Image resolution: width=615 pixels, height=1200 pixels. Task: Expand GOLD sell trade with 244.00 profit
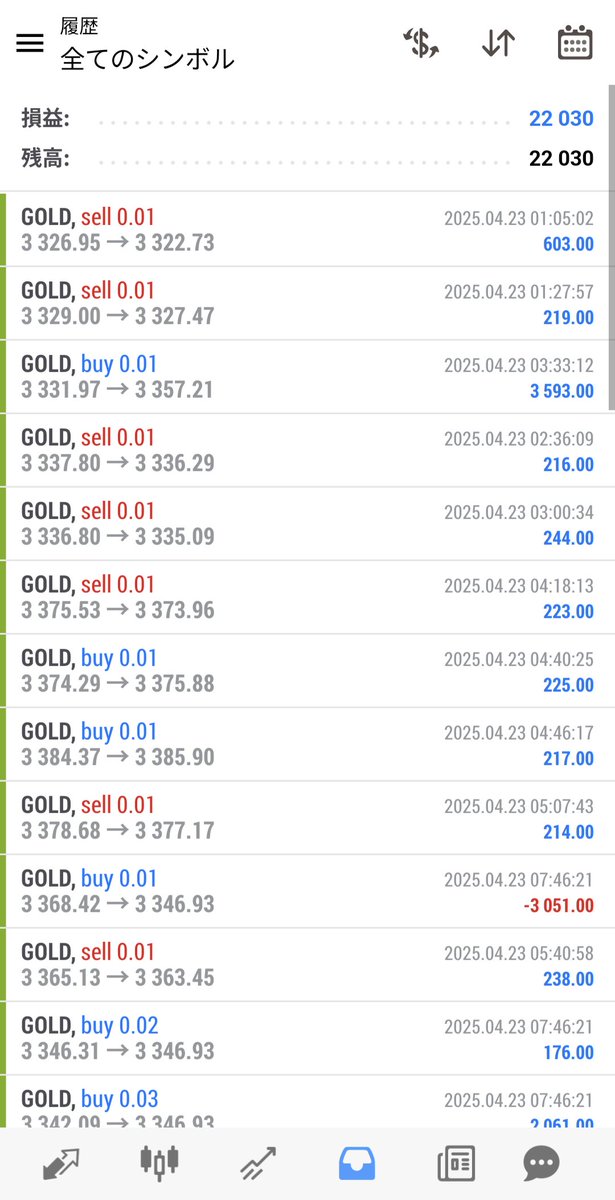pyautogui.click(x=305, y=524)
